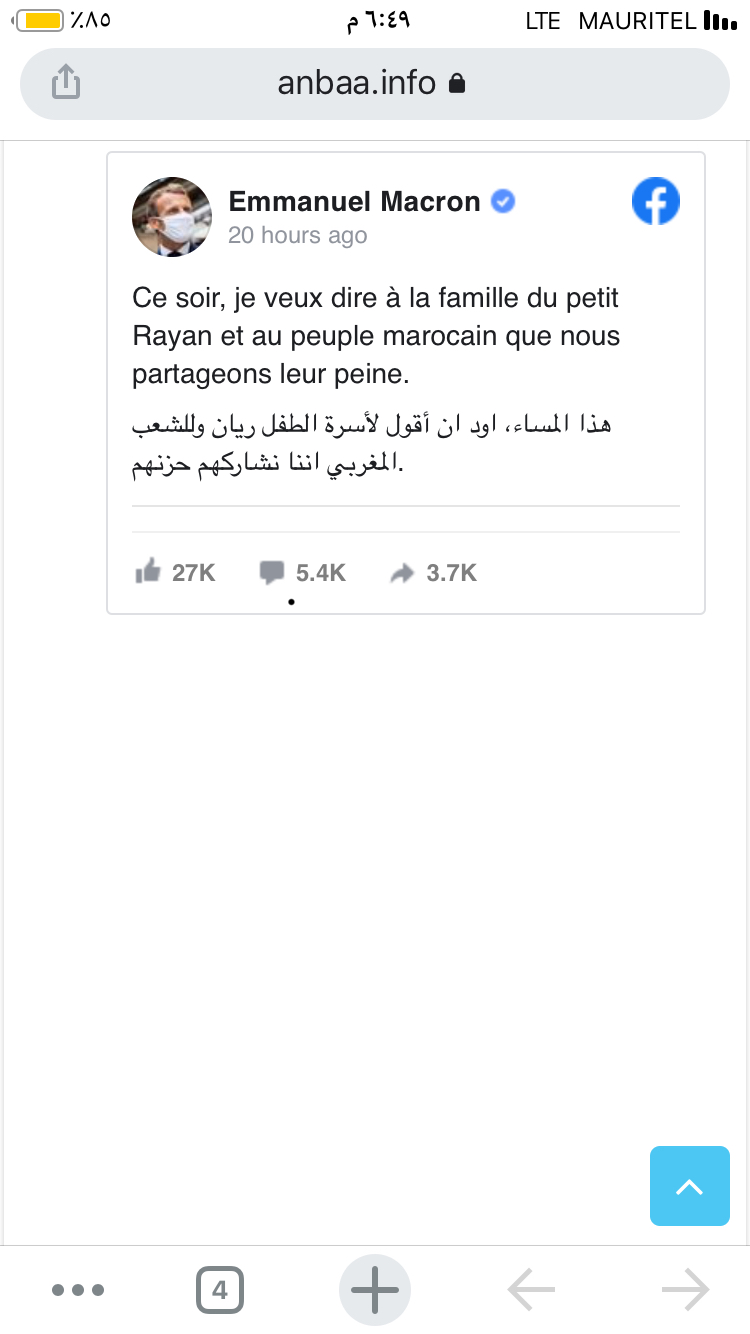Like the embedded post with 27K likes
750x1334 pixels.
click(x=175, y=572)
